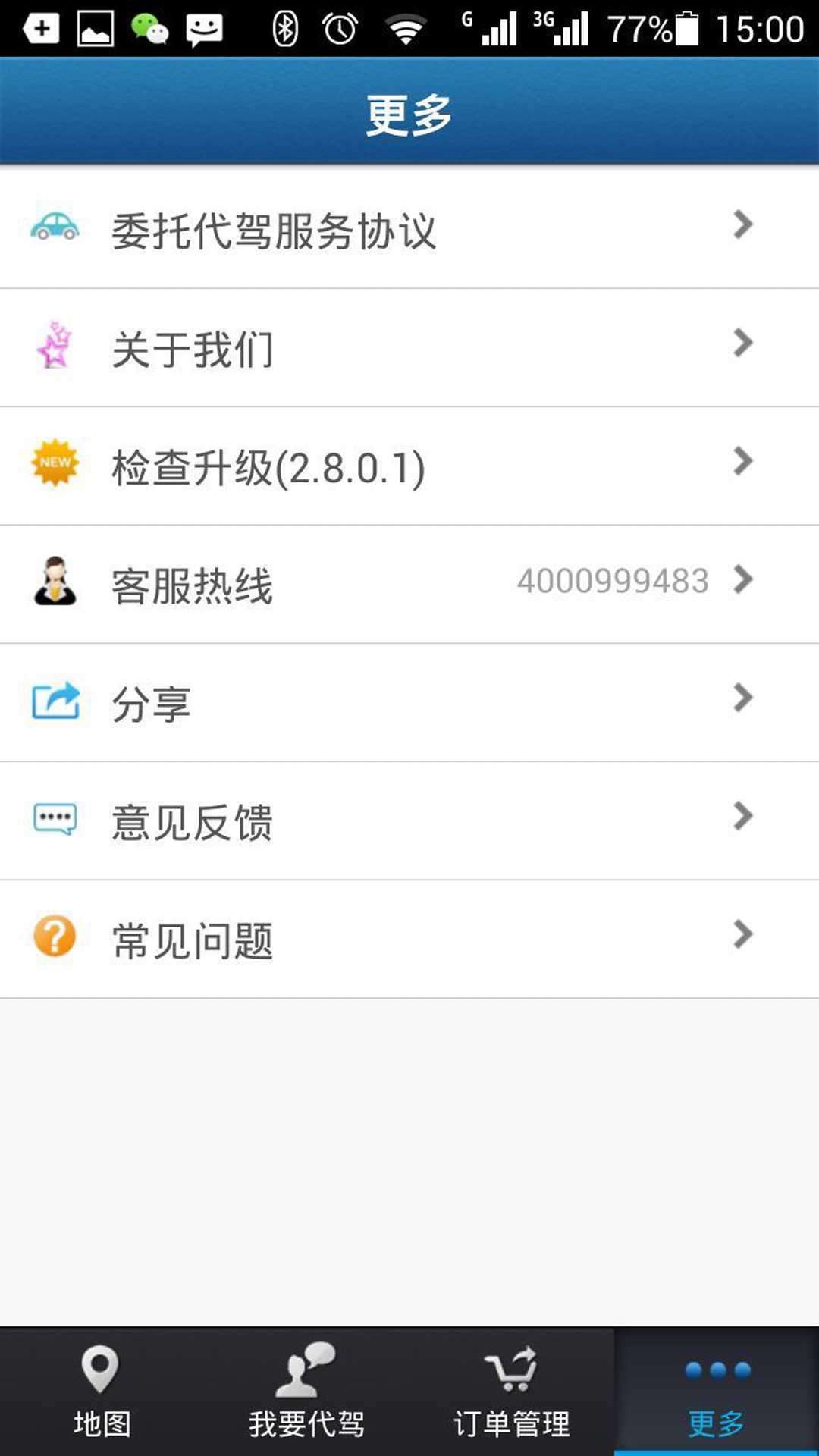The image size is (819, 1456).
Task: Switch to the 我要代驾 tab
Action: [x=307, y=1392]
